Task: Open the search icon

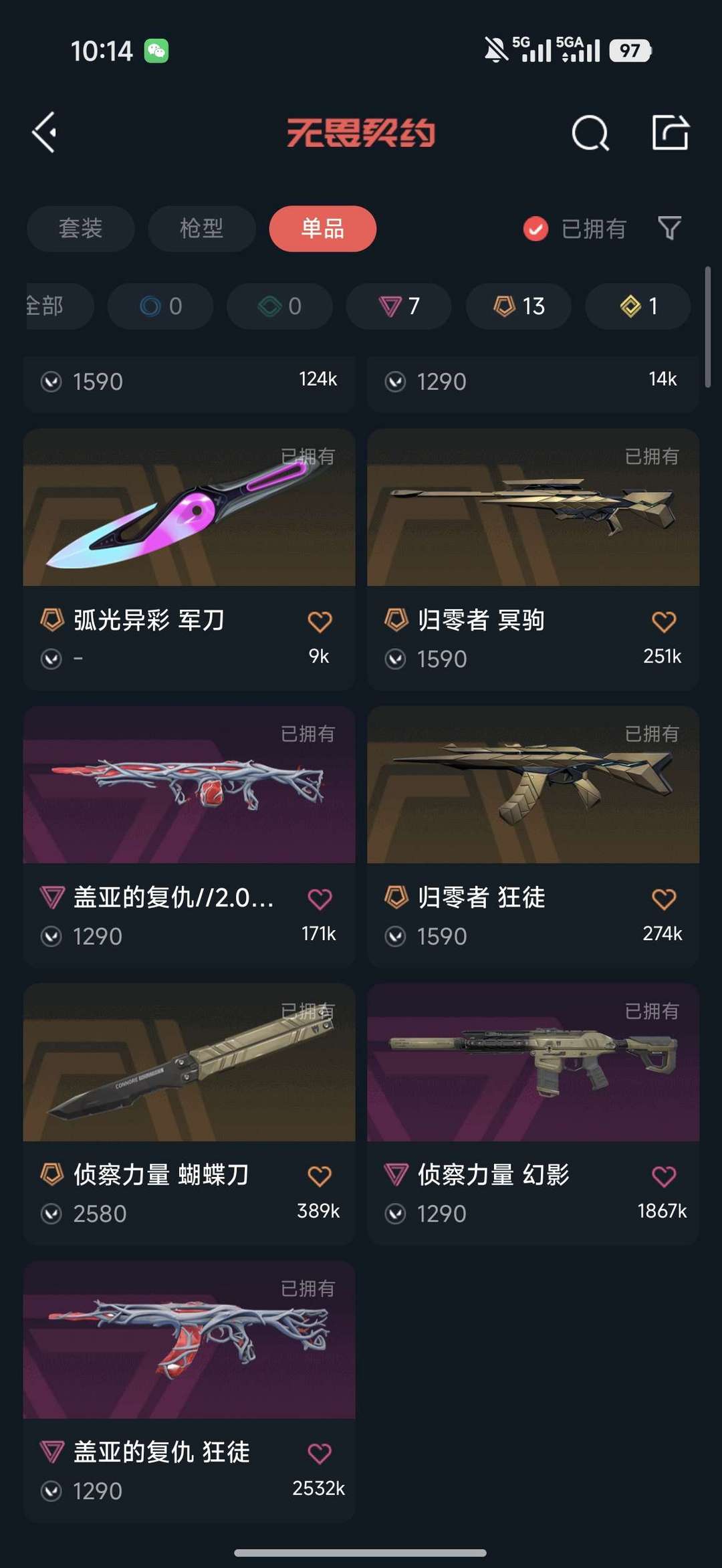Action: coord(589,132)
